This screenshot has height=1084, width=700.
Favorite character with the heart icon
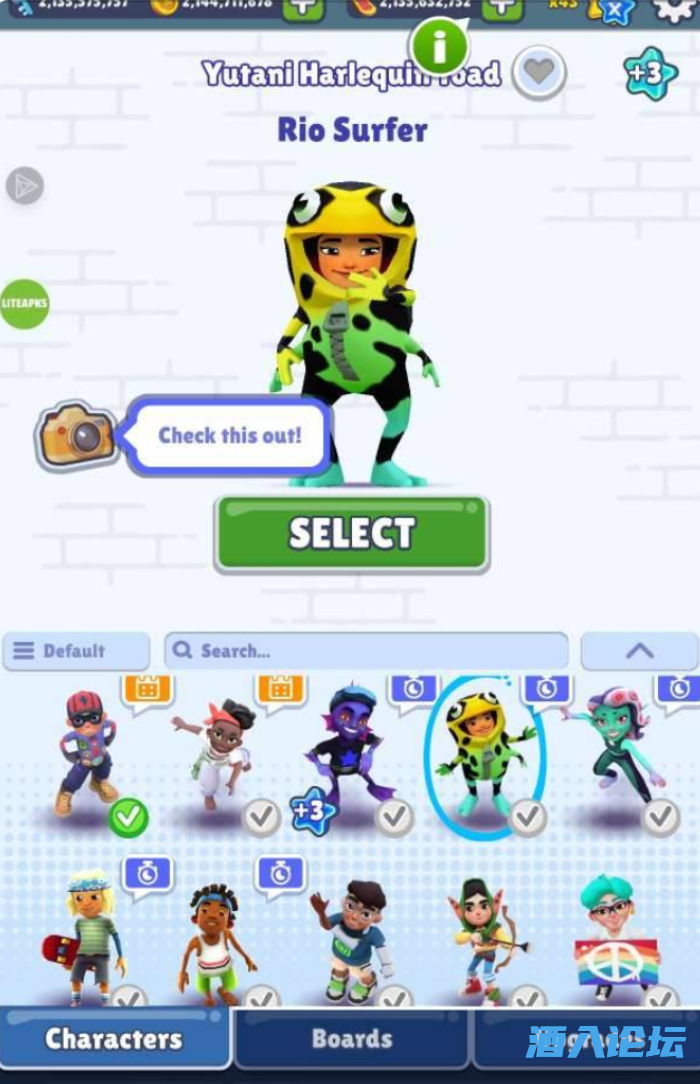coord(539,72)
